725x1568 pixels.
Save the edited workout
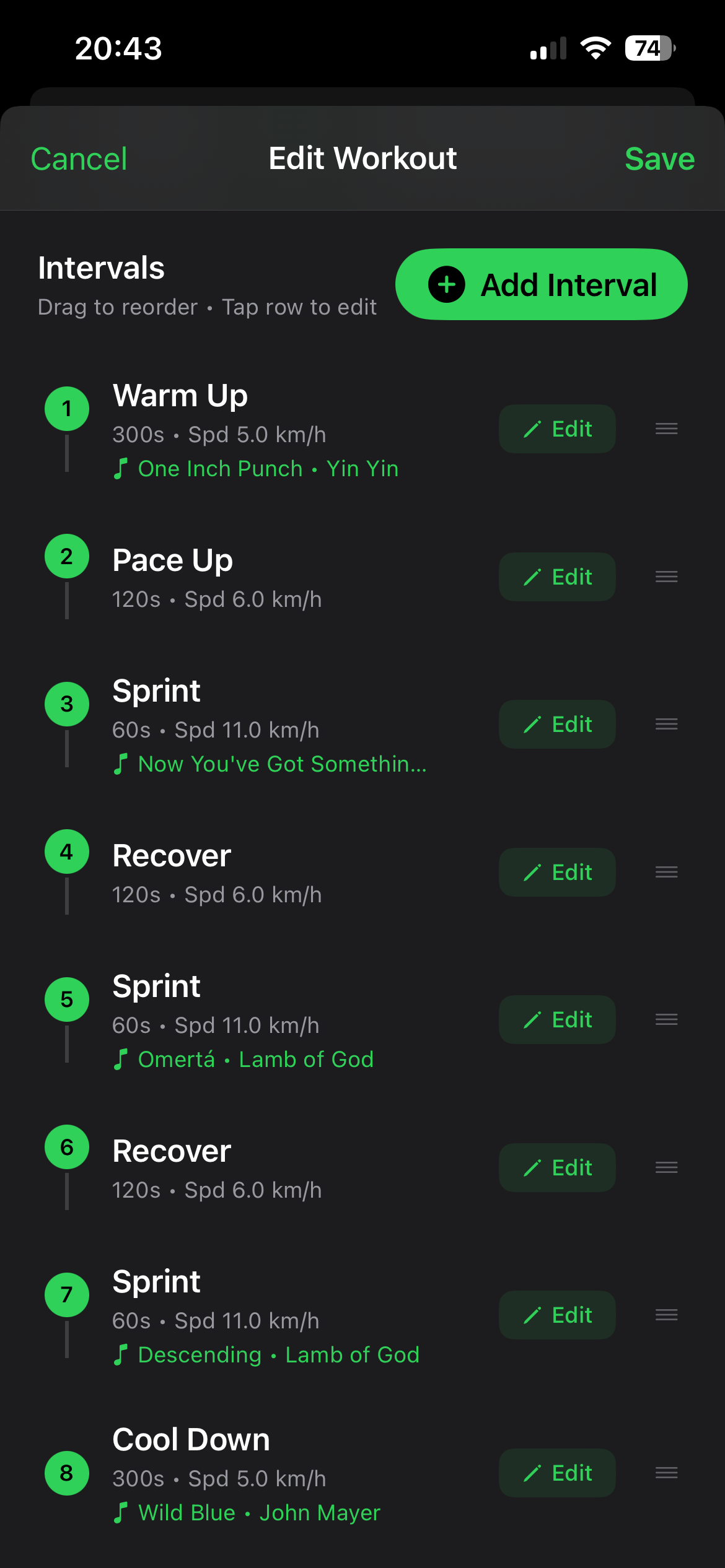coord(659,159)
